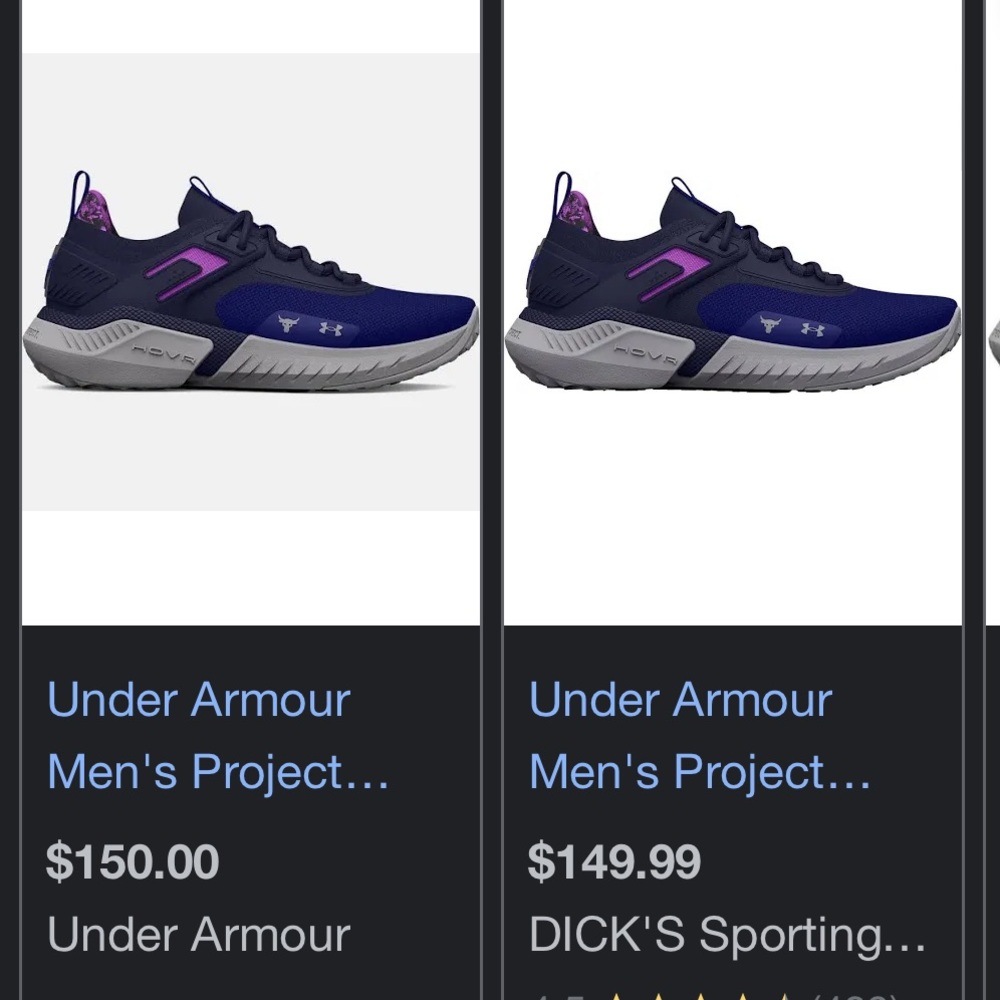Open the $150.00 Under Armour shoe image
The width and height of the screenshot is (1000, 1000).
pyautogui.click(x=250, y=282)
